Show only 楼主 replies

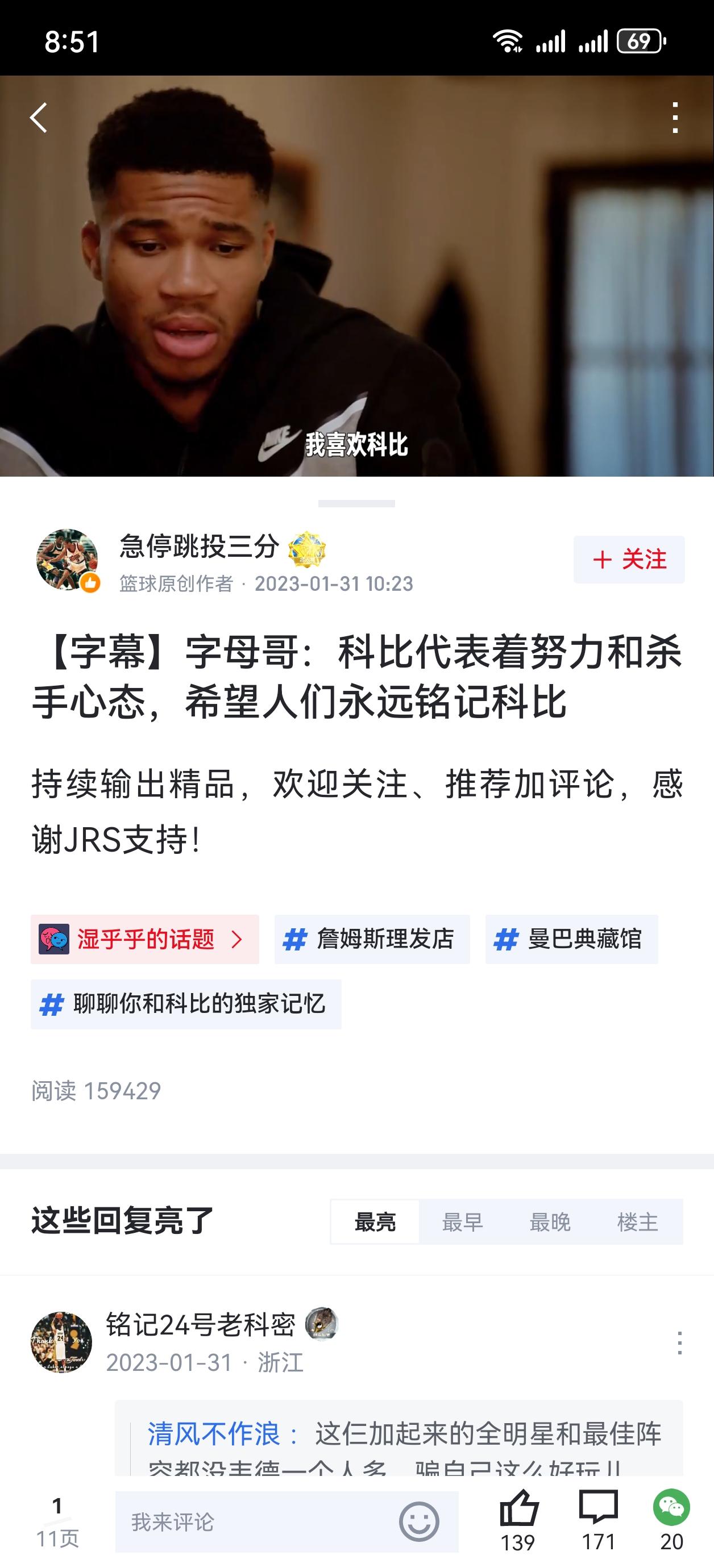coord(637,1221)
